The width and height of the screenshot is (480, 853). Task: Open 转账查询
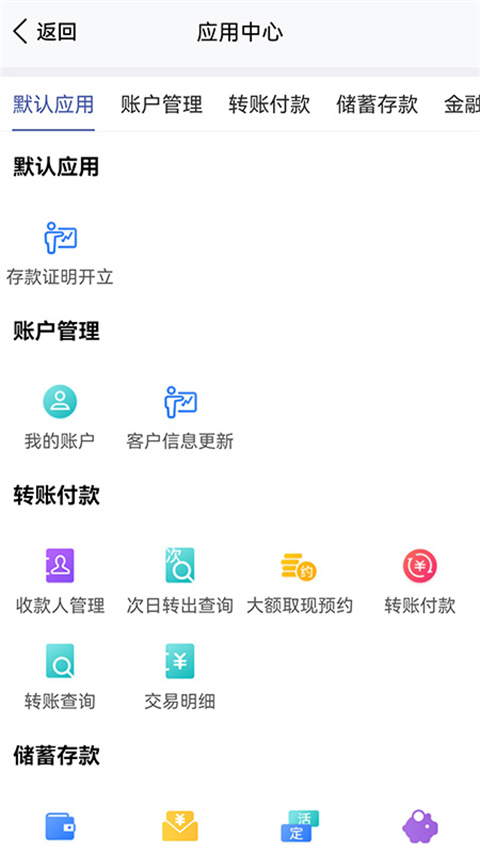[60, 677]
